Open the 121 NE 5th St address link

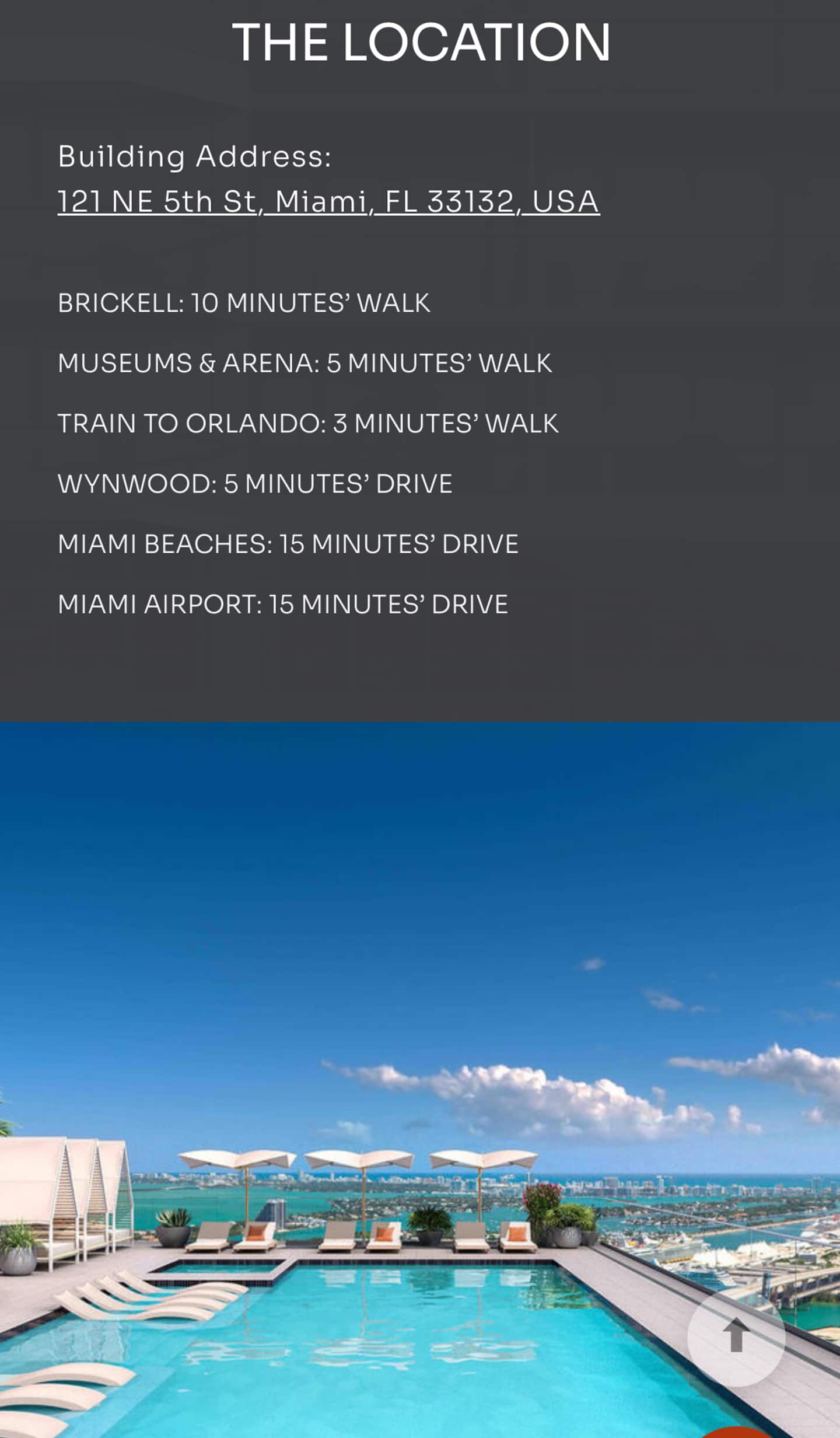coord(328,201)
